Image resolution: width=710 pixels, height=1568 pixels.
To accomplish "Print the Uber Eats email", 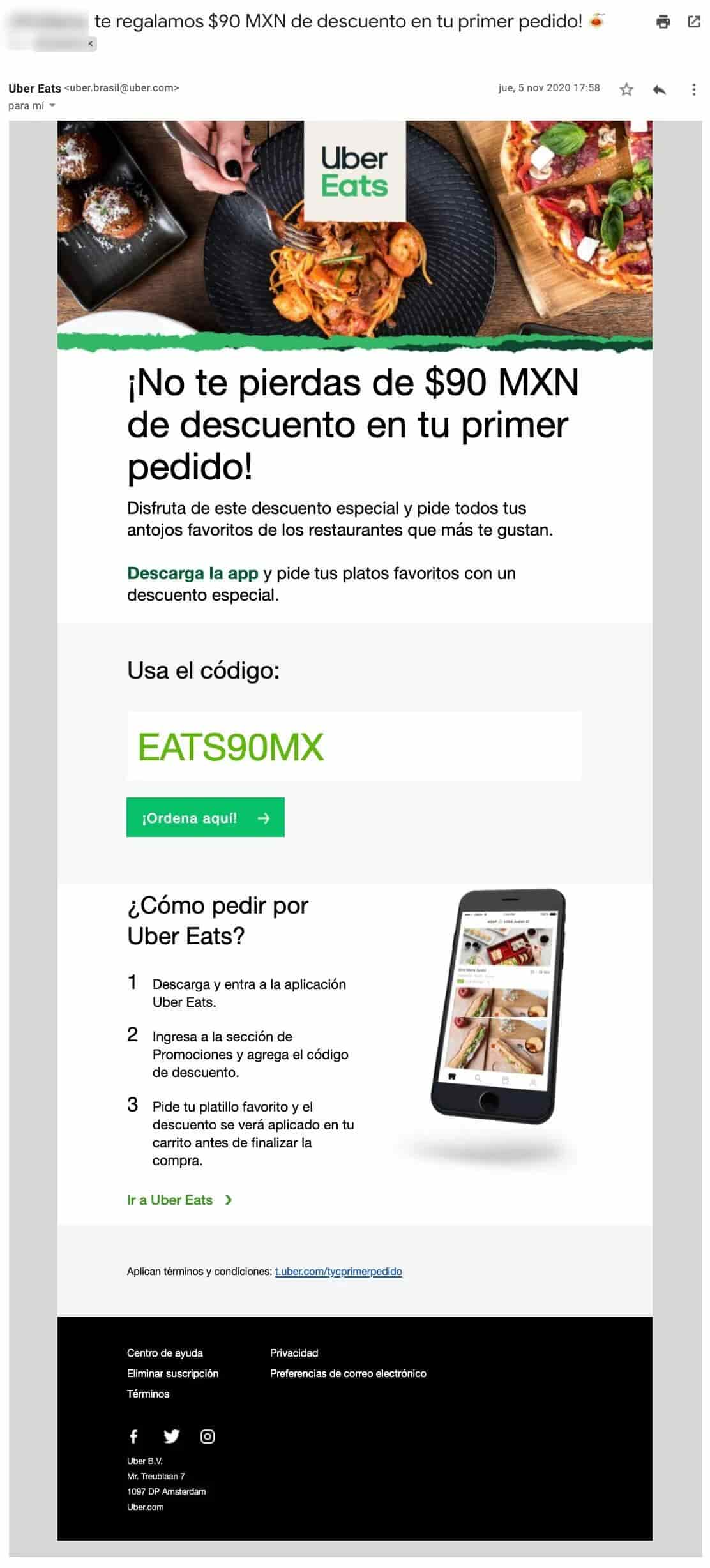I will tap(662, 21).
